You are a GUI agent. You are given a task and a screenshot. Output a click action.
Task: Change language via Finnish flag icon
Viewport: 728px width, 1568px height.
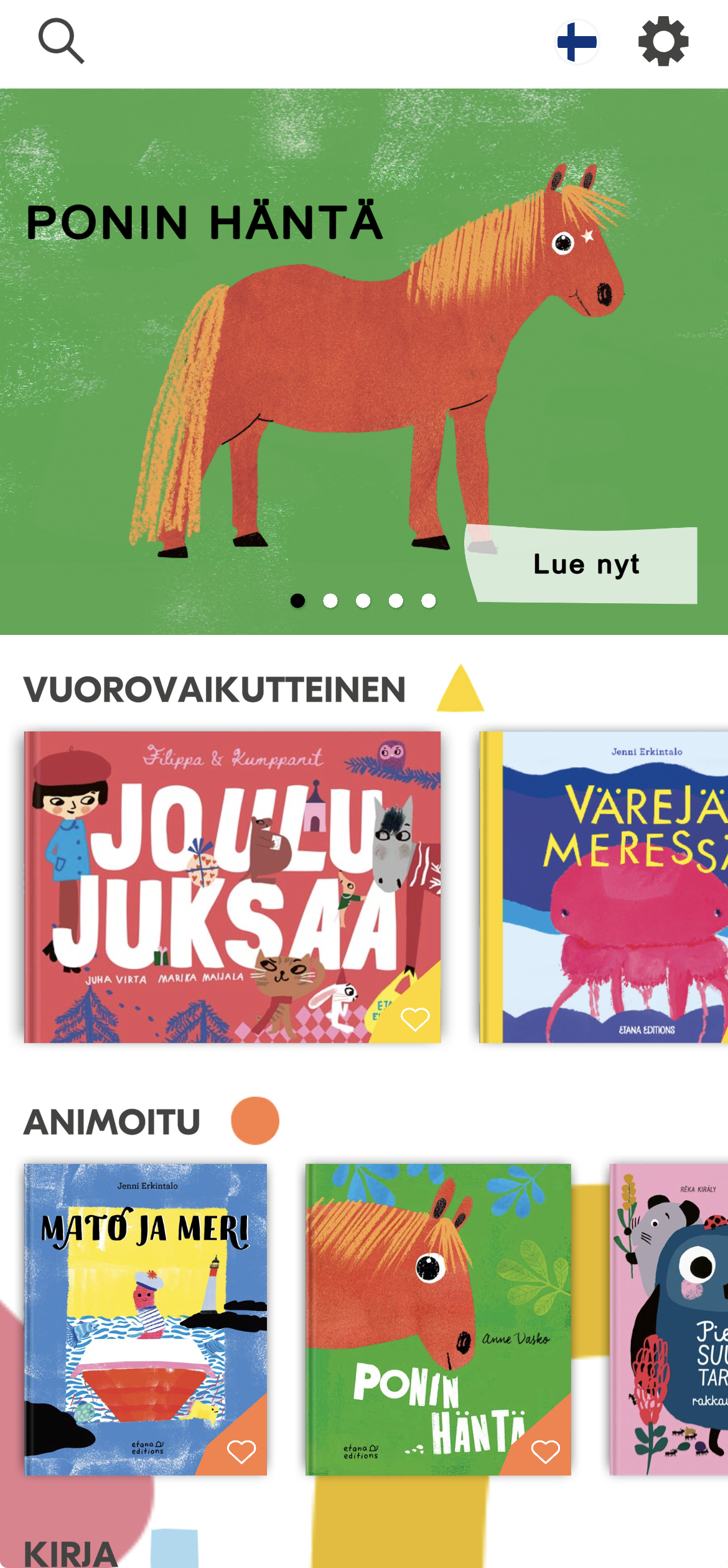click(577, 42)
